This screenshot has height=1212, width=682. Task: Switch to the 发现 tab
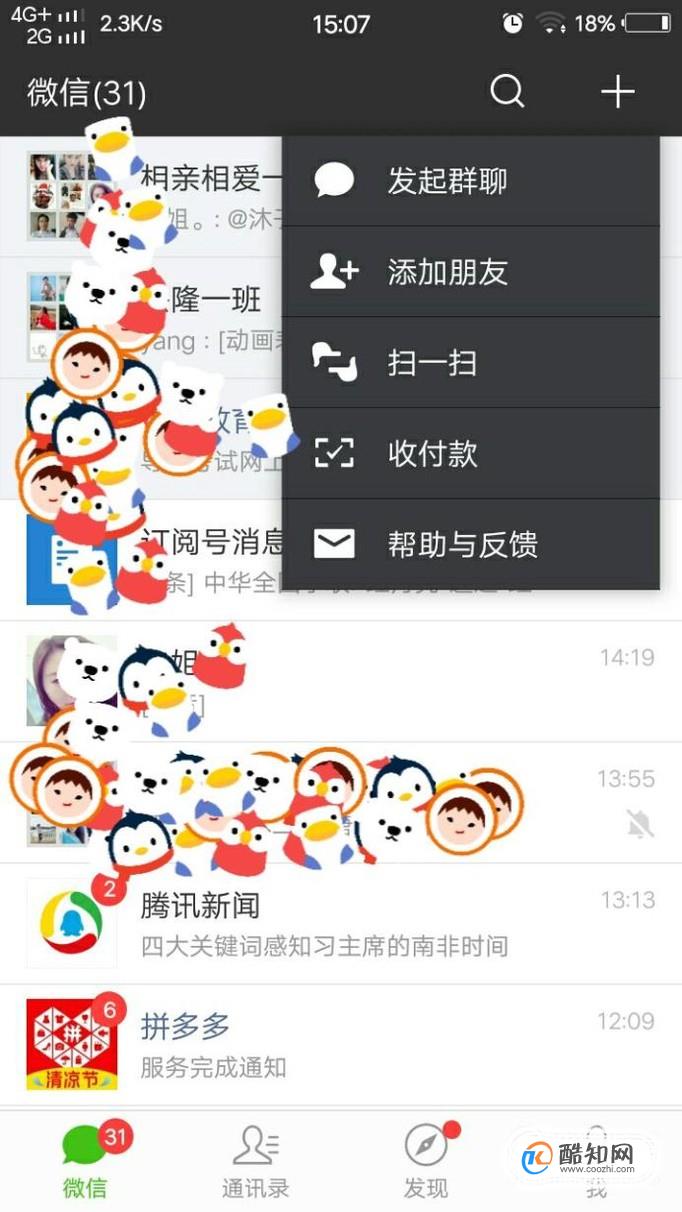click(x=426, y=1161)
